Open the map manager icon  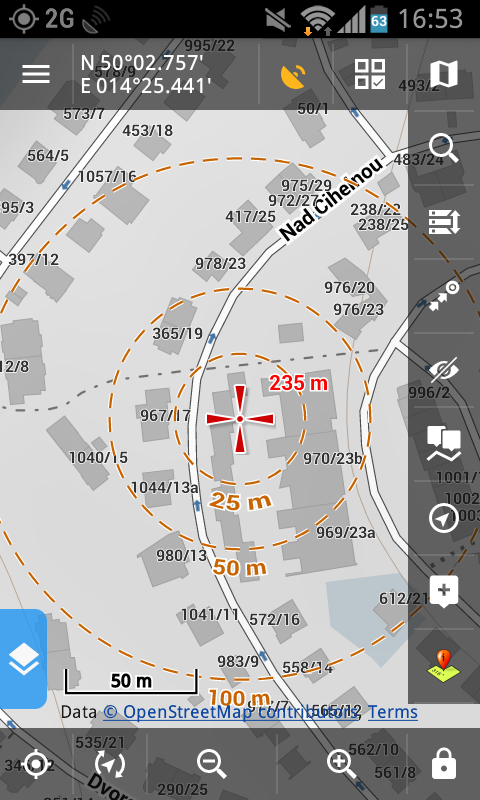pos(444,74)
